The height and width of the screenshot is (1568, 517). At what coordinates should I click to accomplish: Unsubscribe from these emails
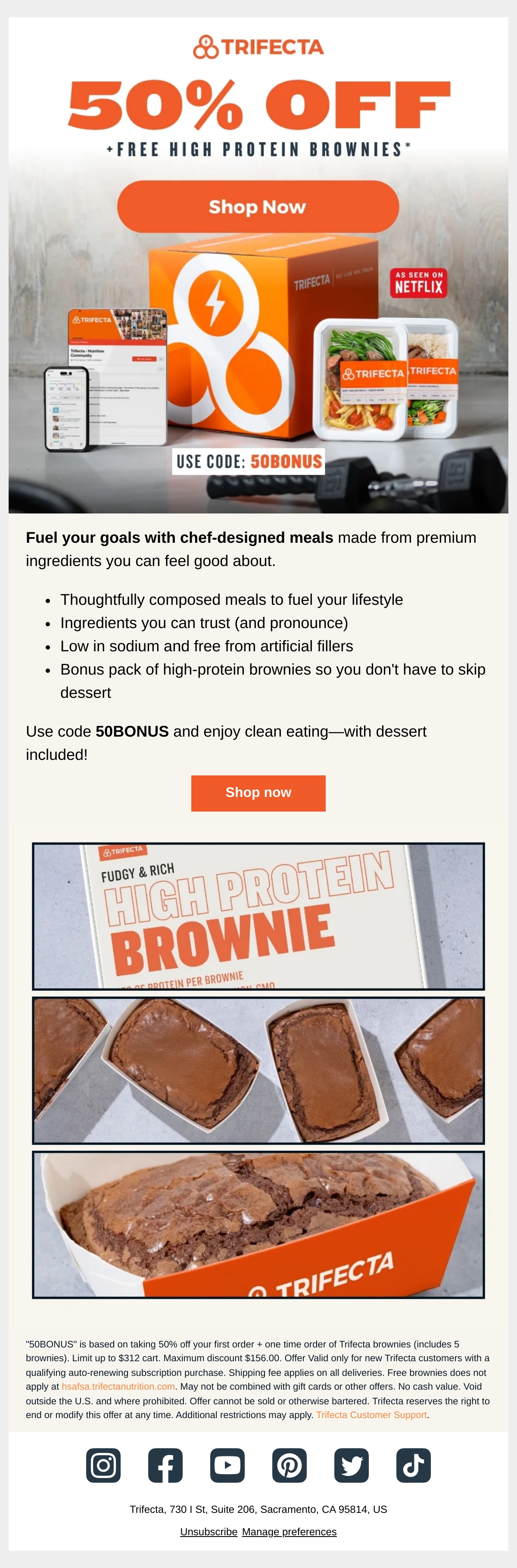pyautogui.click(x=209, y=1531)
